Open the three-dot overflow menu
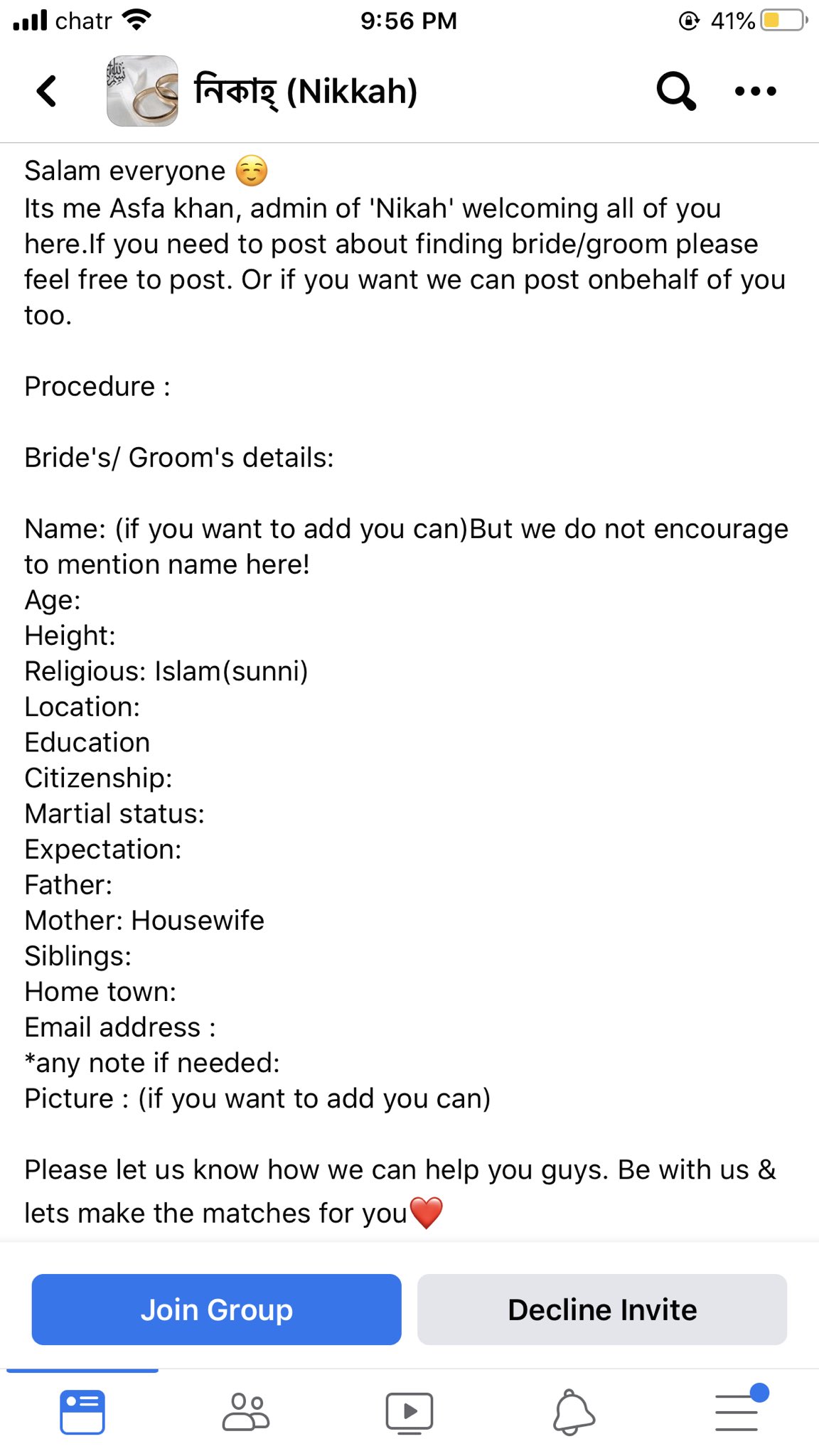This screenshot has height=1456, width=819. [x=755, y=91]
